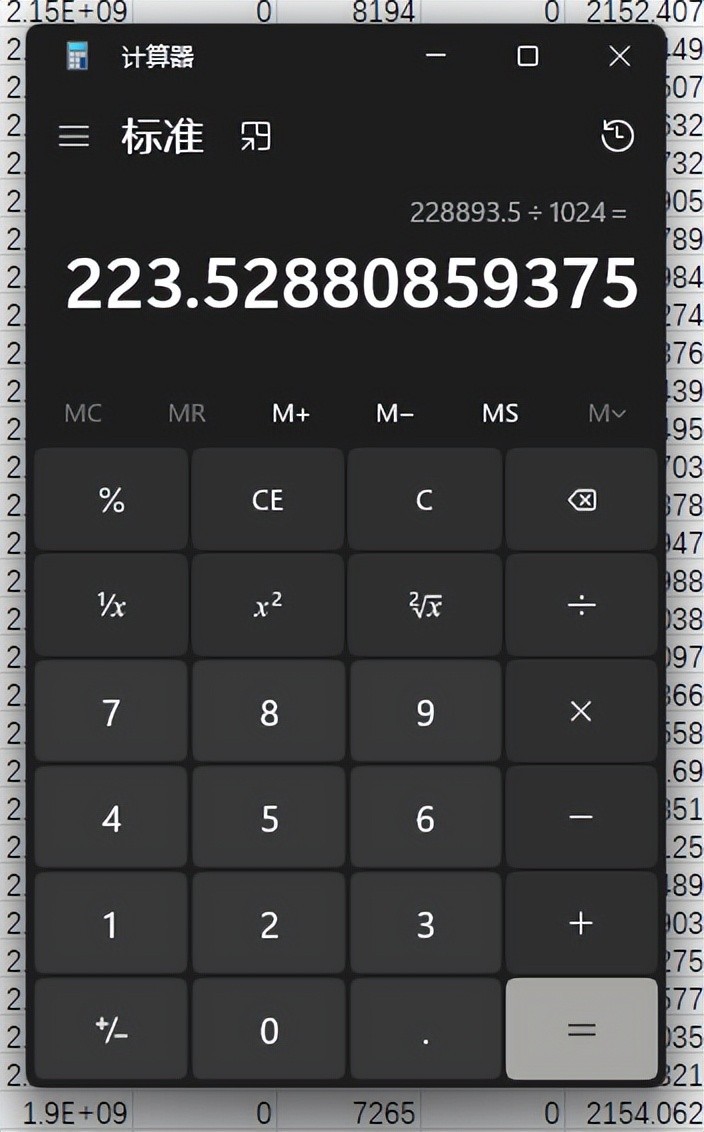This screenshot has width=704, height=1132.
Task: Minimize the calculator window
Action: tap(436, 57)
